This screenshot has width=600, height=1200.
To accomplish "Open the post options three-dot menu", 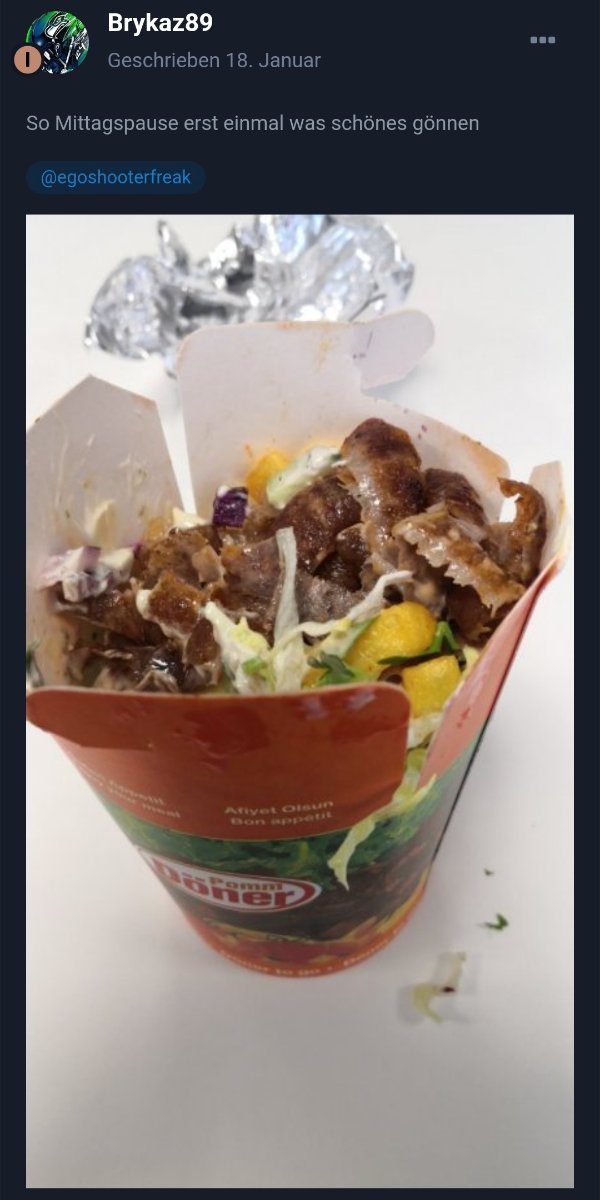I will click(542, 40).
